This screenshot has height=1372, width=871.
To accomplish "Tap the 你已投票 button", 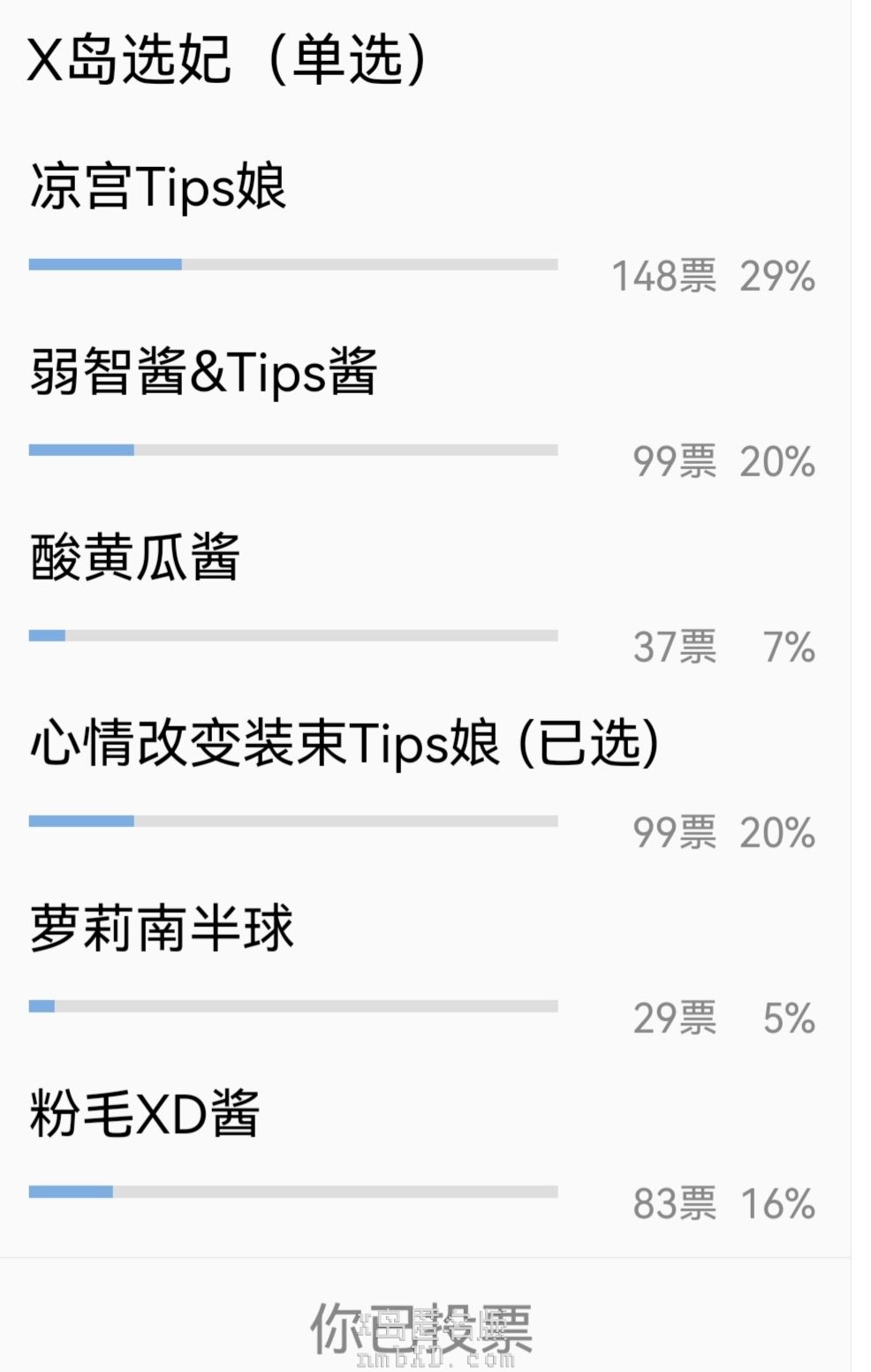I will pyautogui.click(x=422, y=1326).
